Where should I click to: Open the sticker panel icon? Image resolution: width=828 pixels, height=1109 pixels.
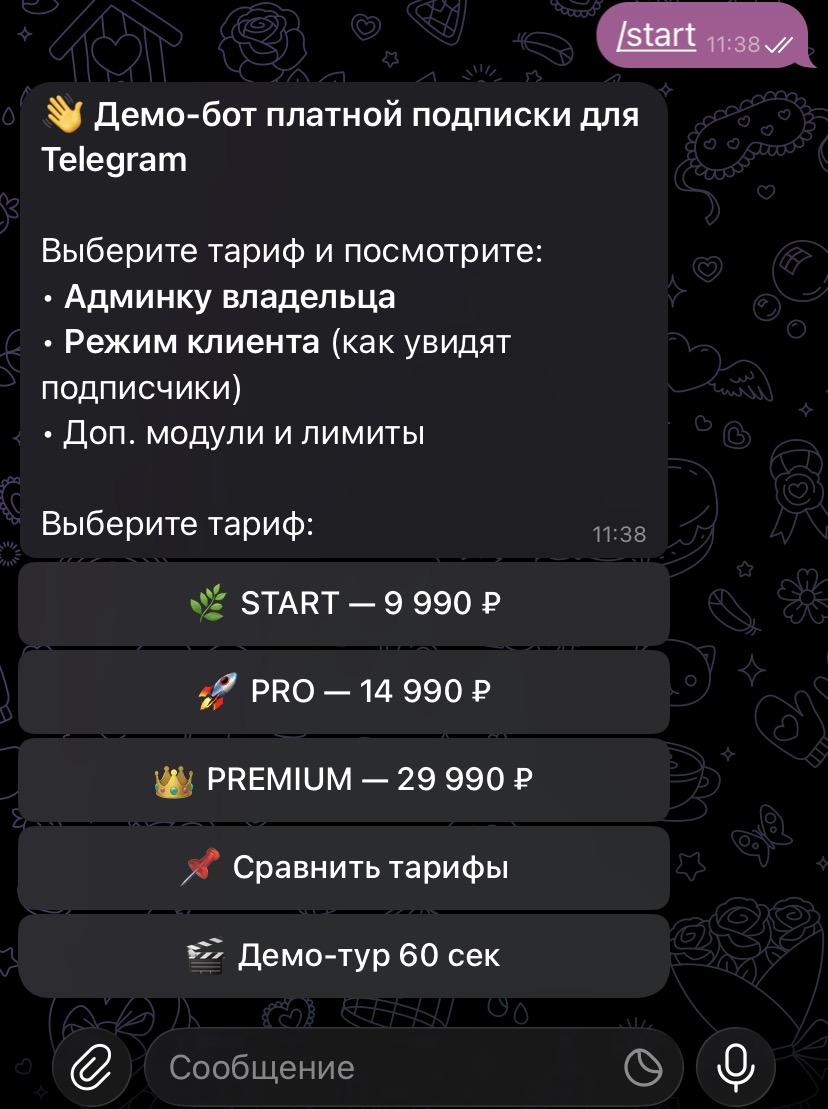tap(643, 1067)
